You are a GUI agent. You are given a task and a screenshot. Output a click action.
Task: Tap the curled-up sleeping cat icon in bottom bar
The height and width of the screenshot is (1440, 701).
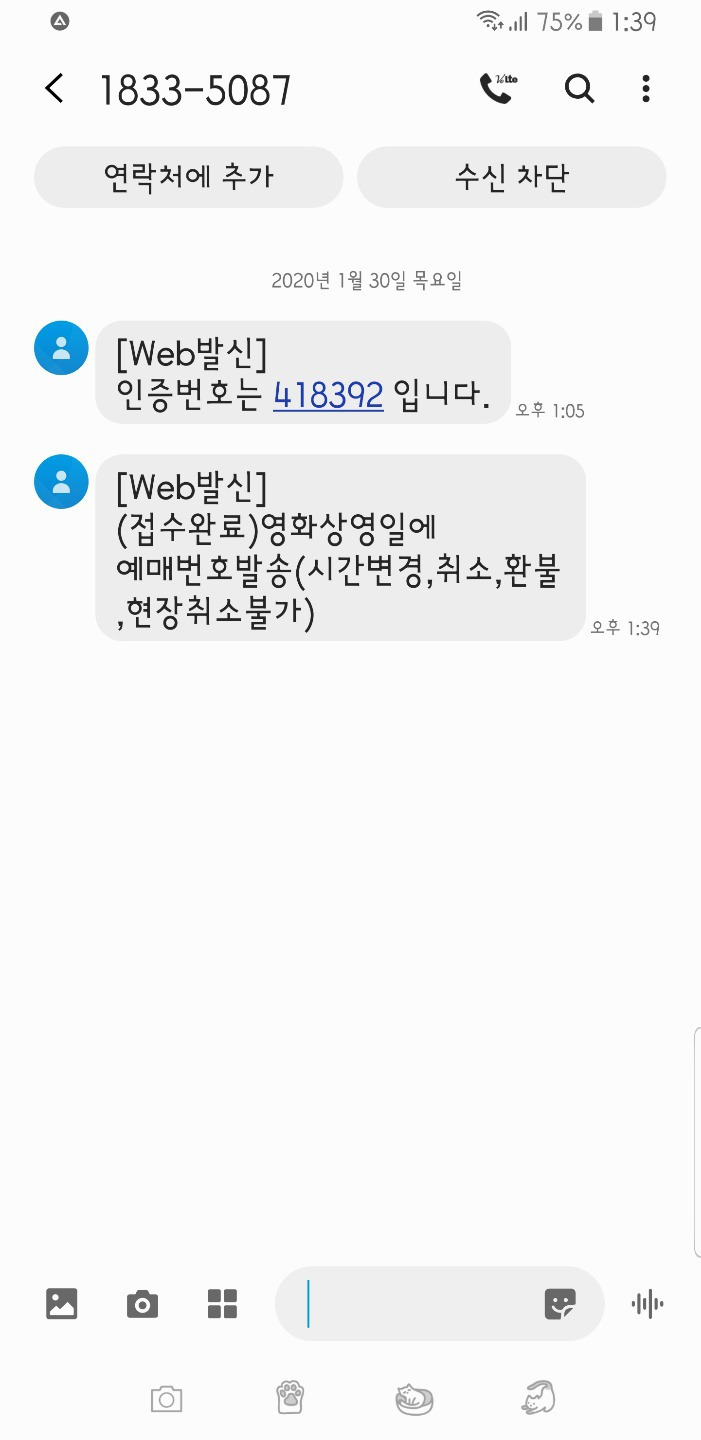(414, 1398)
